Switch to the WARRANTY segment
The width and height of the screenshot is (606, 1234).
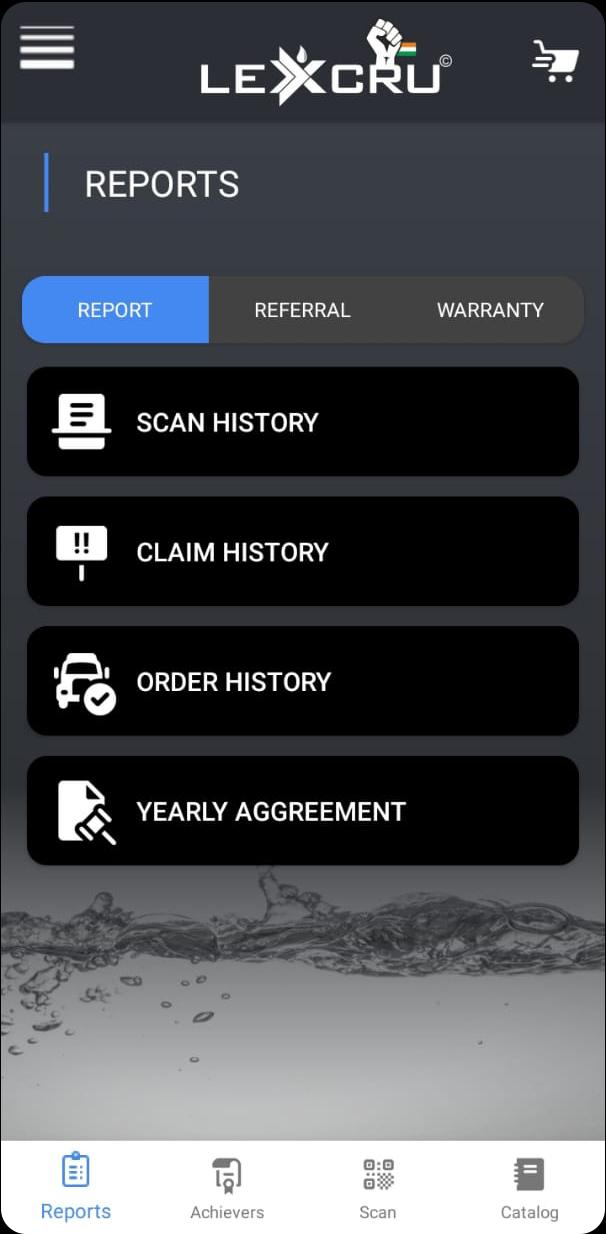(490, 310)
